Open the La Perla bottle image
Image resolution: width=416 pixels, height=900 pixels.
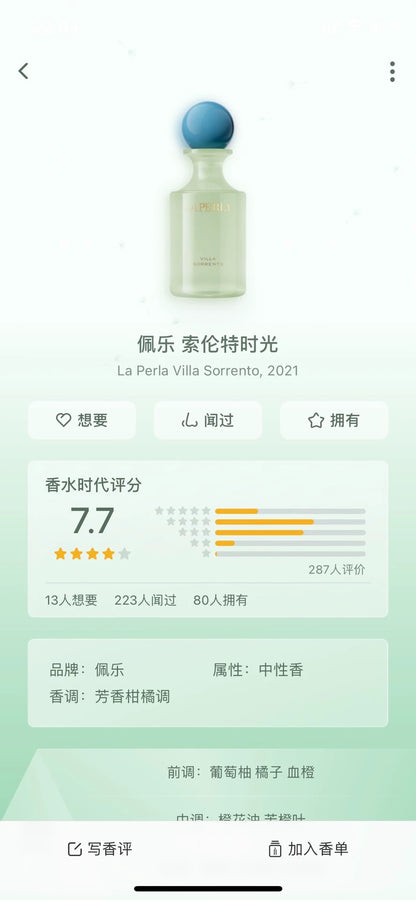point(208,200)
